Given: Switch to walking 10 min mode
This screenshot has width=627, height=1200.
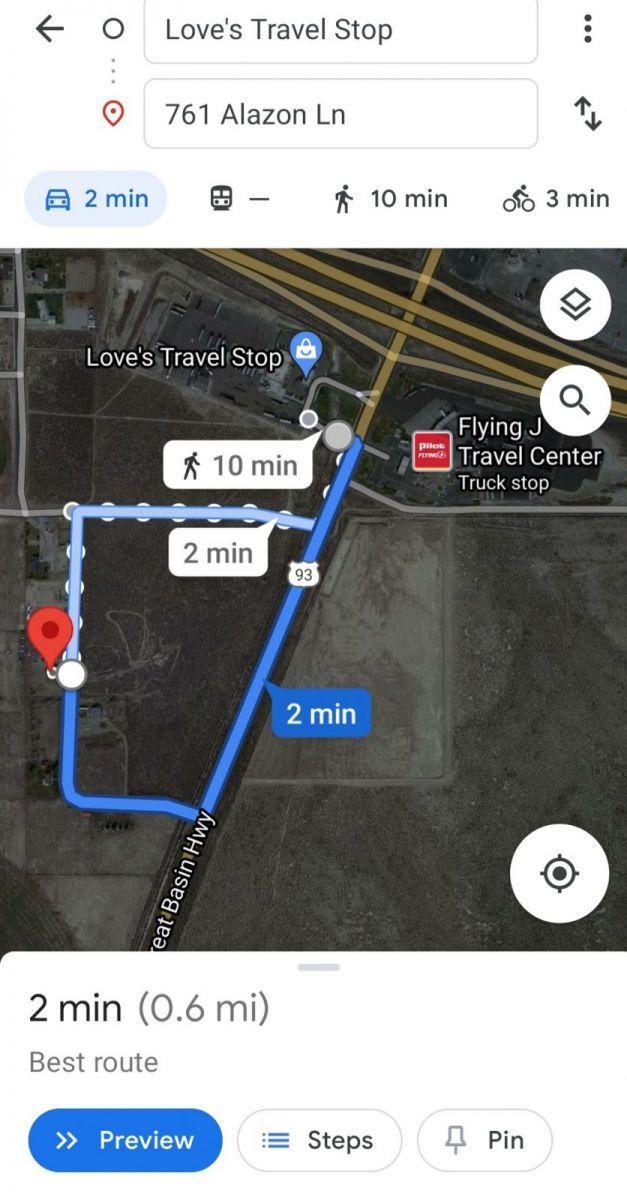Looking at the screenshot, I should coord(390,199).
